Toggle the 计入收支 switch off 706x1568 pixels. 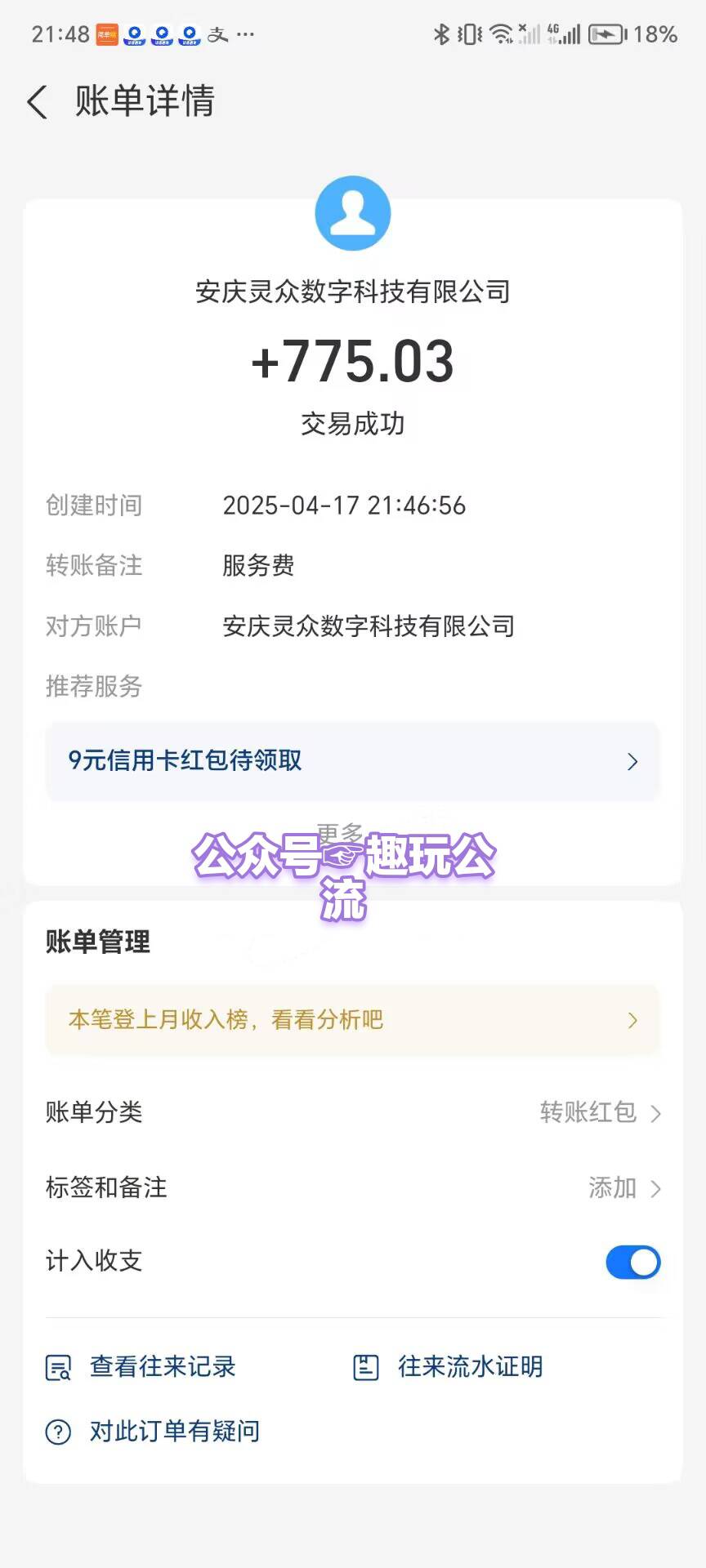(x=632, y=1262)
